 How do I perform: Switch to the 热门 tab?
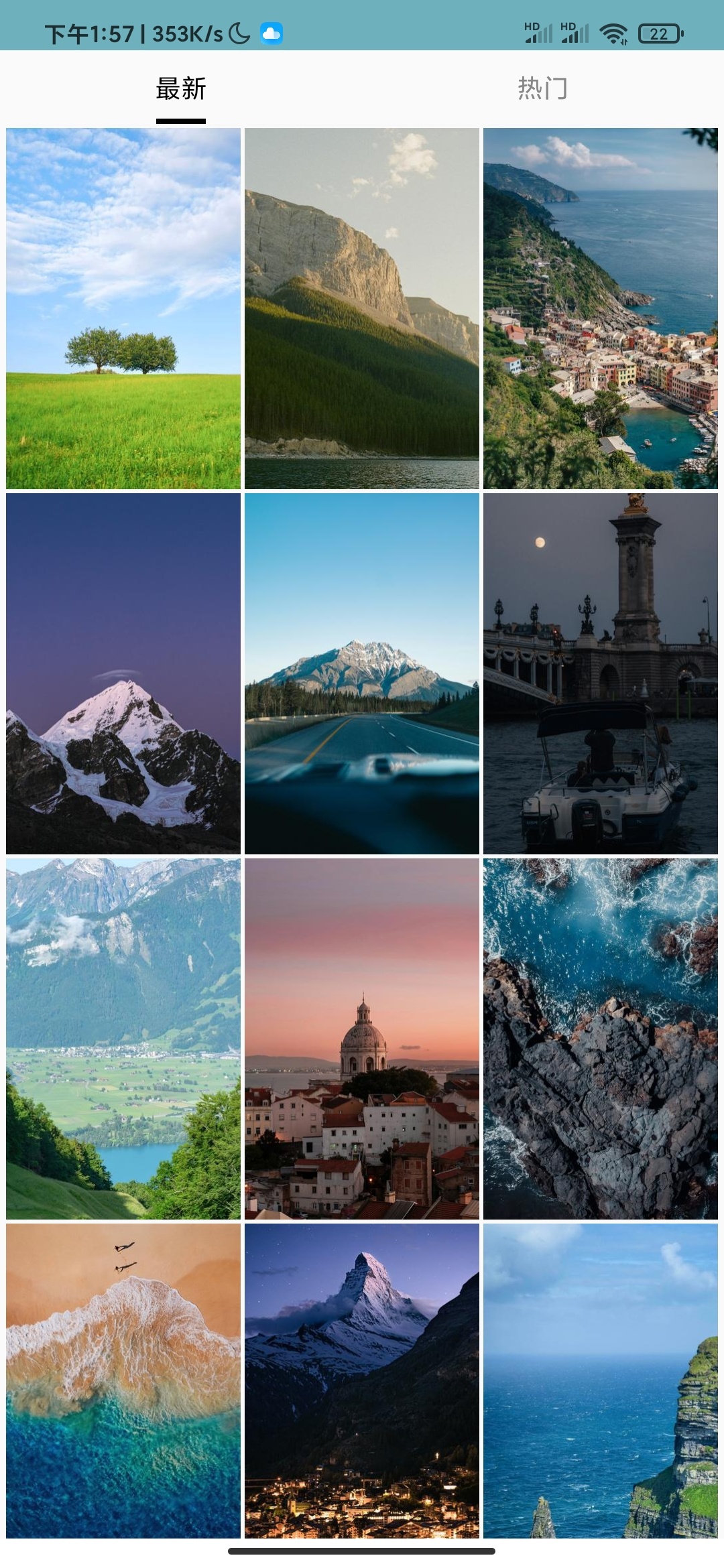(542, 89)
